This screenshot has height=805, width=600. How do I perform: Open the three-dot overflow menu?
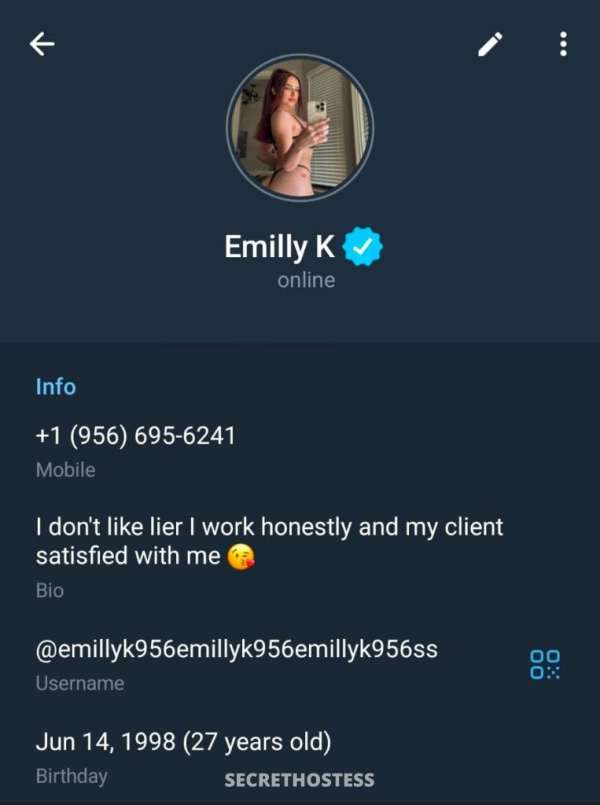tap(563, 43)
